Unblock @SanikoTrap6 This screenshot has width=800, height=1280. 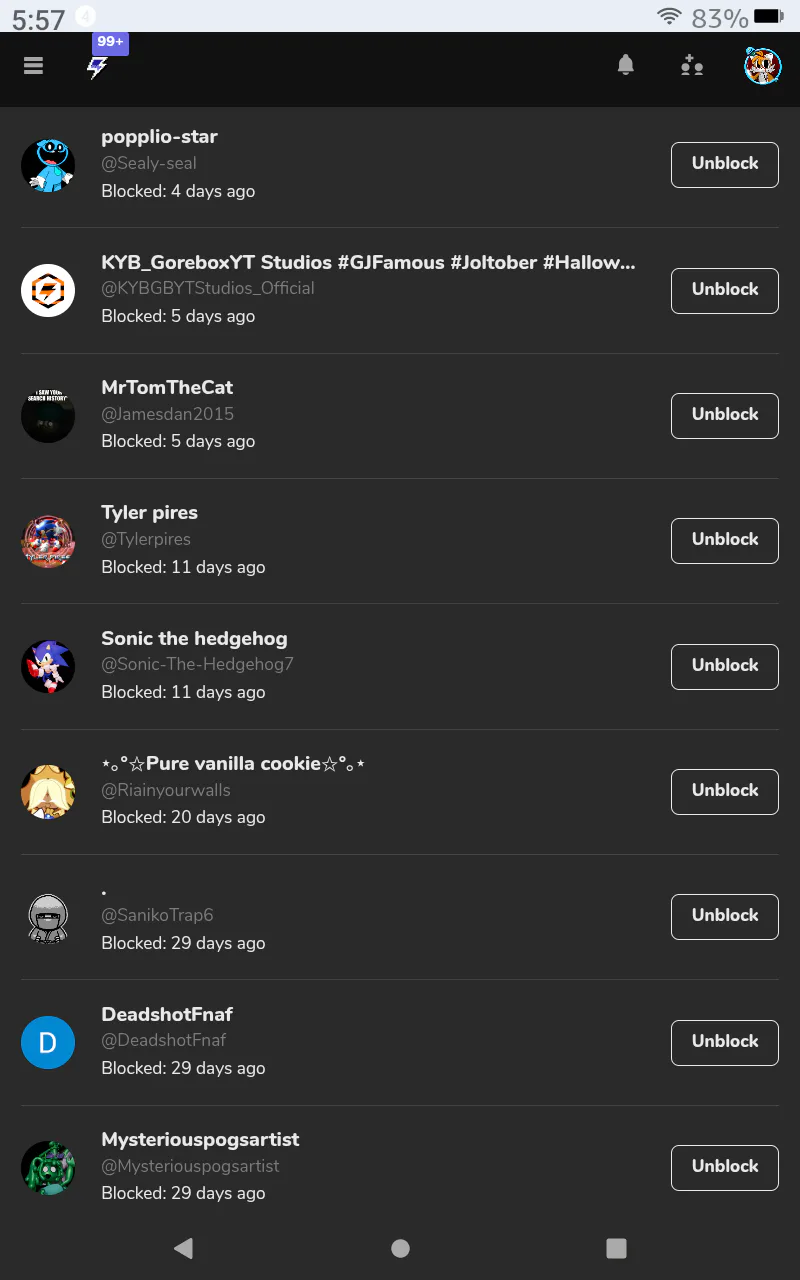[724, 916]
